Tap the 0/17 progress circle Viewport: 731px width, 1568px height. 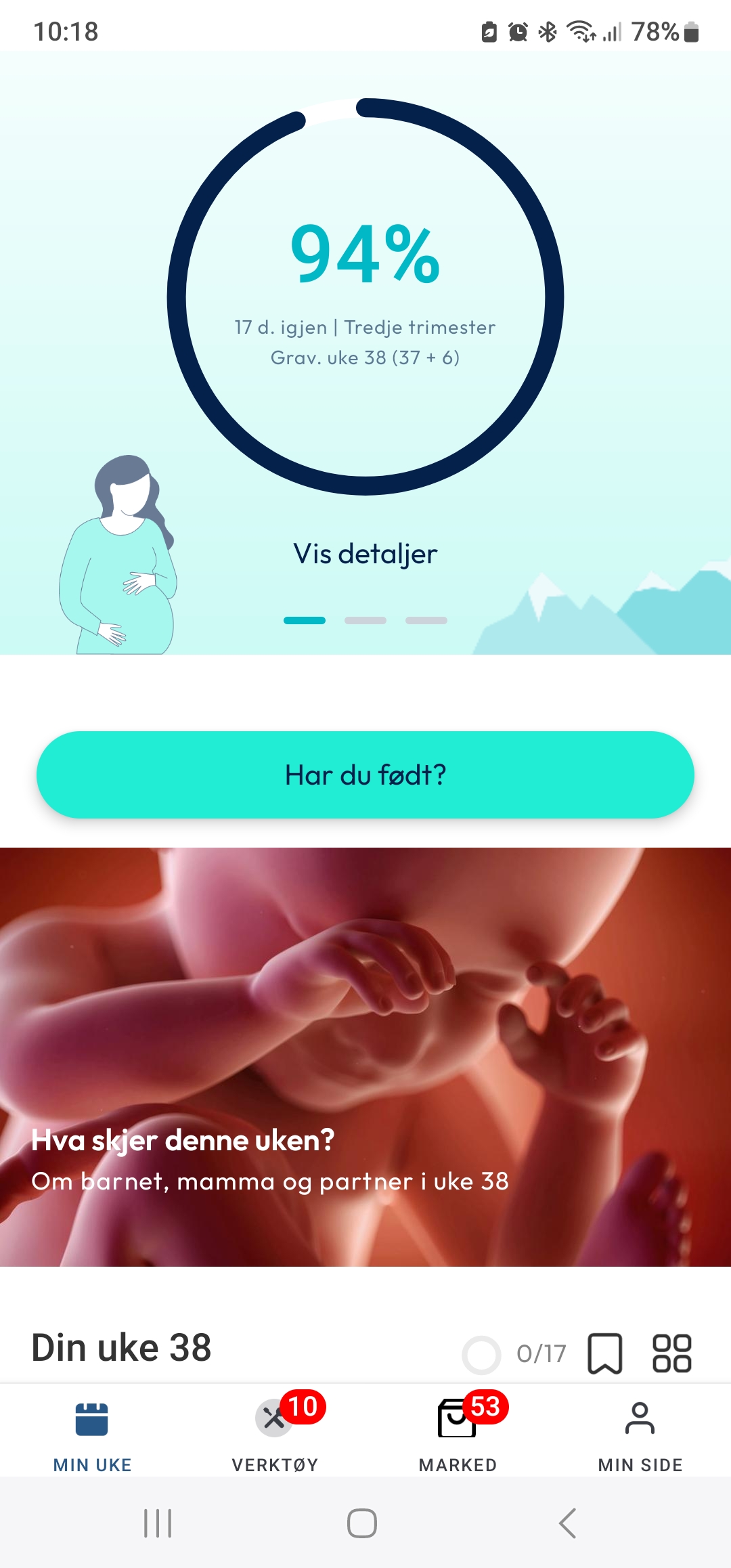pyautogui.click(x=481, y=1354)
